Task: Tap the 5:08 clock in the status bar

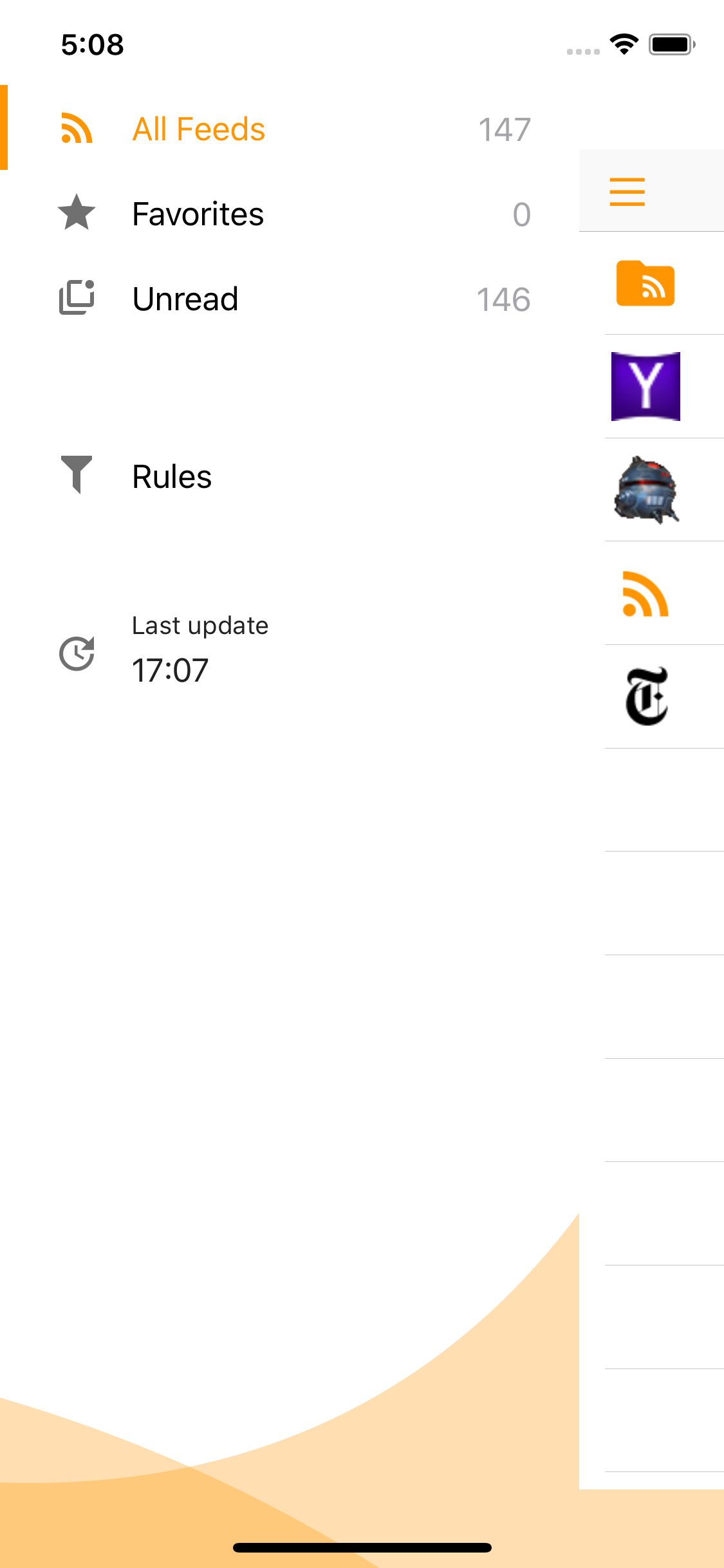Action: point(91,45)
